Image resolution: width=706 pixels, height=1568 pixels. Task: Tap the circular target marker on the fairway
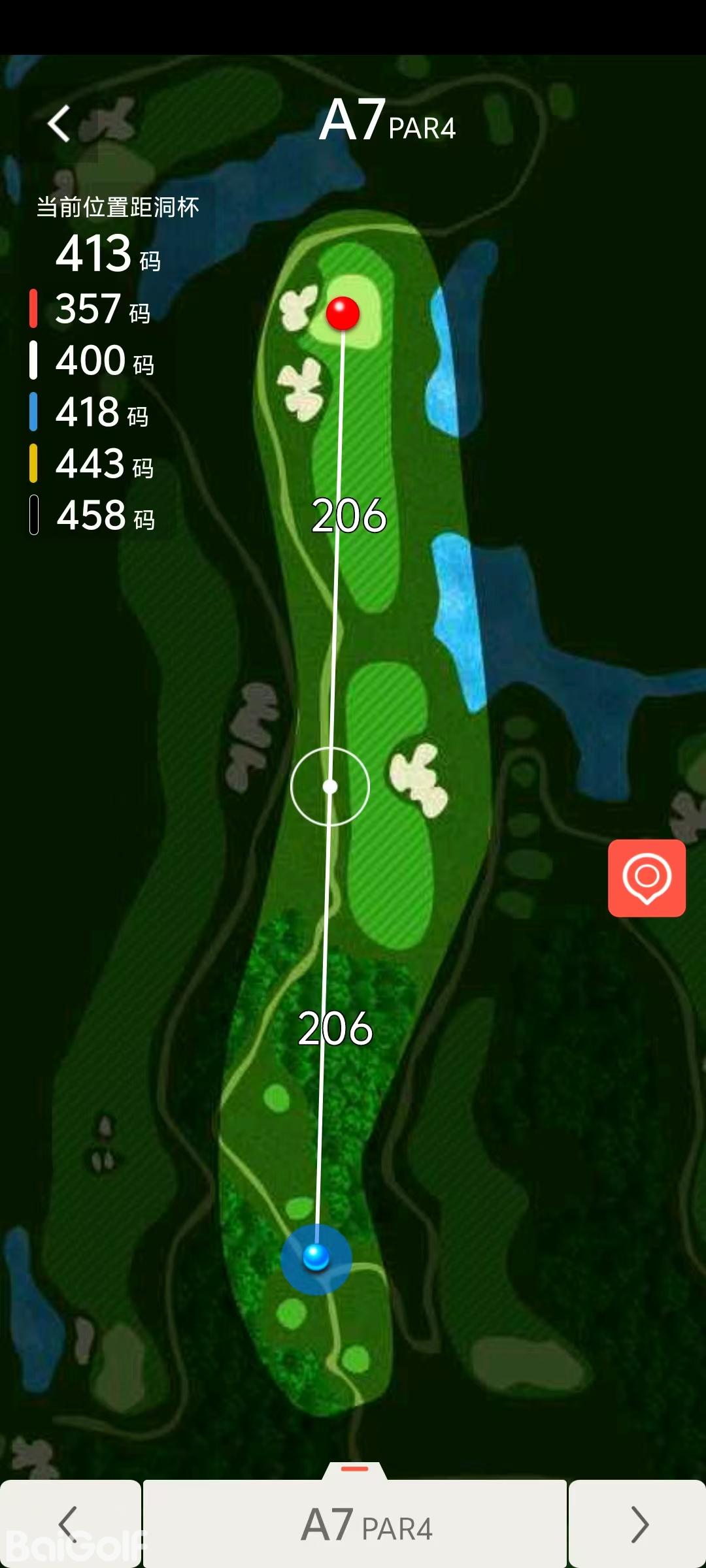tap(330, 787)
